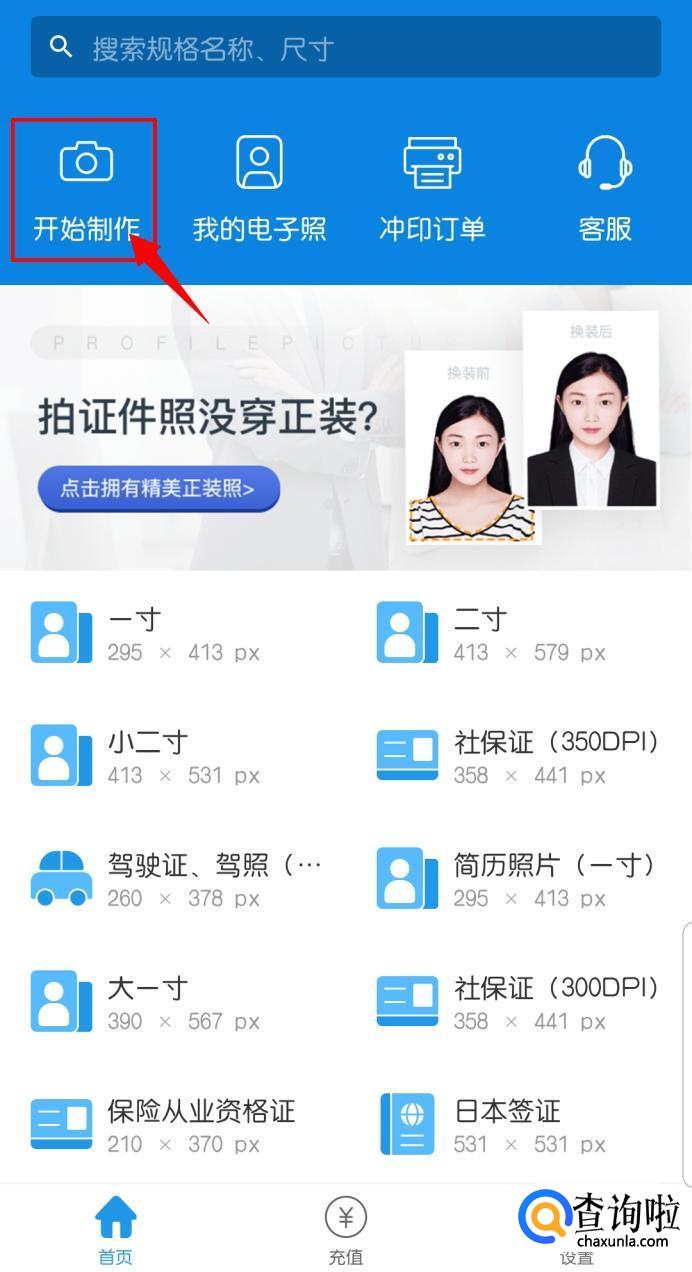Select the 一寸 photo size
692x1272 pixels.
(x=150, y=634)
